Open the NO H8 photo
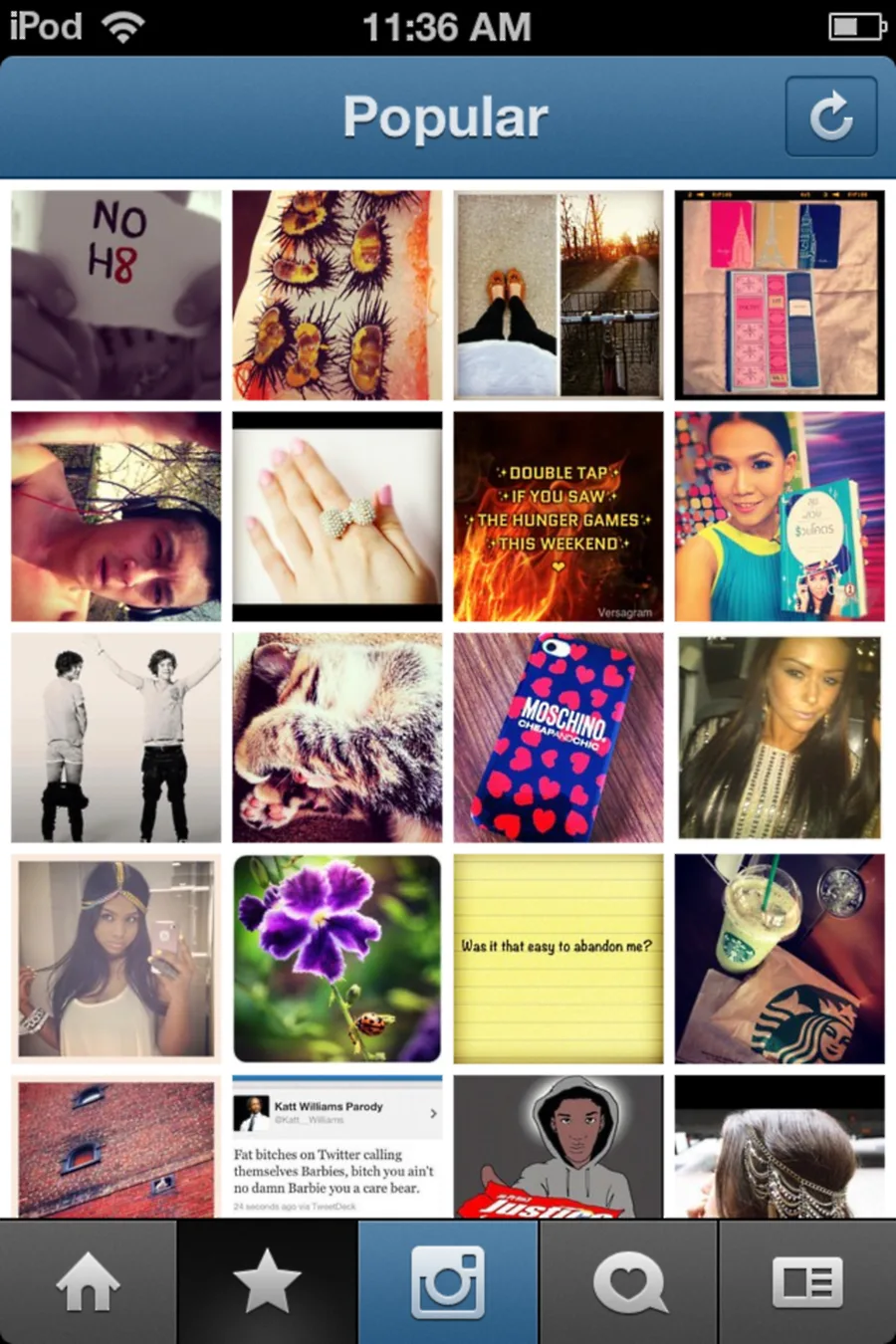The height and width of the screenshot is (1344, 896). point(116,296)
